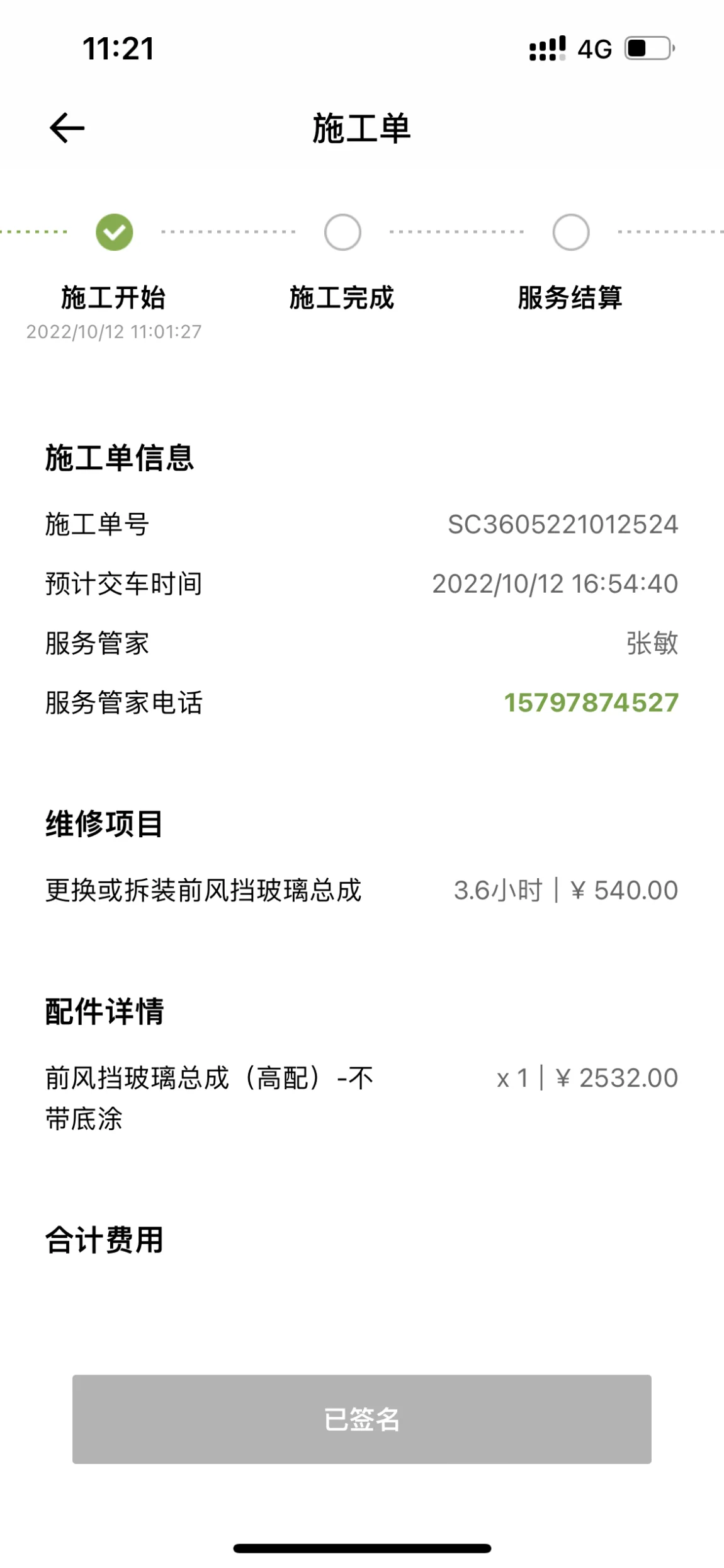This screenshot has width=724, height=1568.
Task: Tap the 已签名 button
Action: pos(362,1419)
